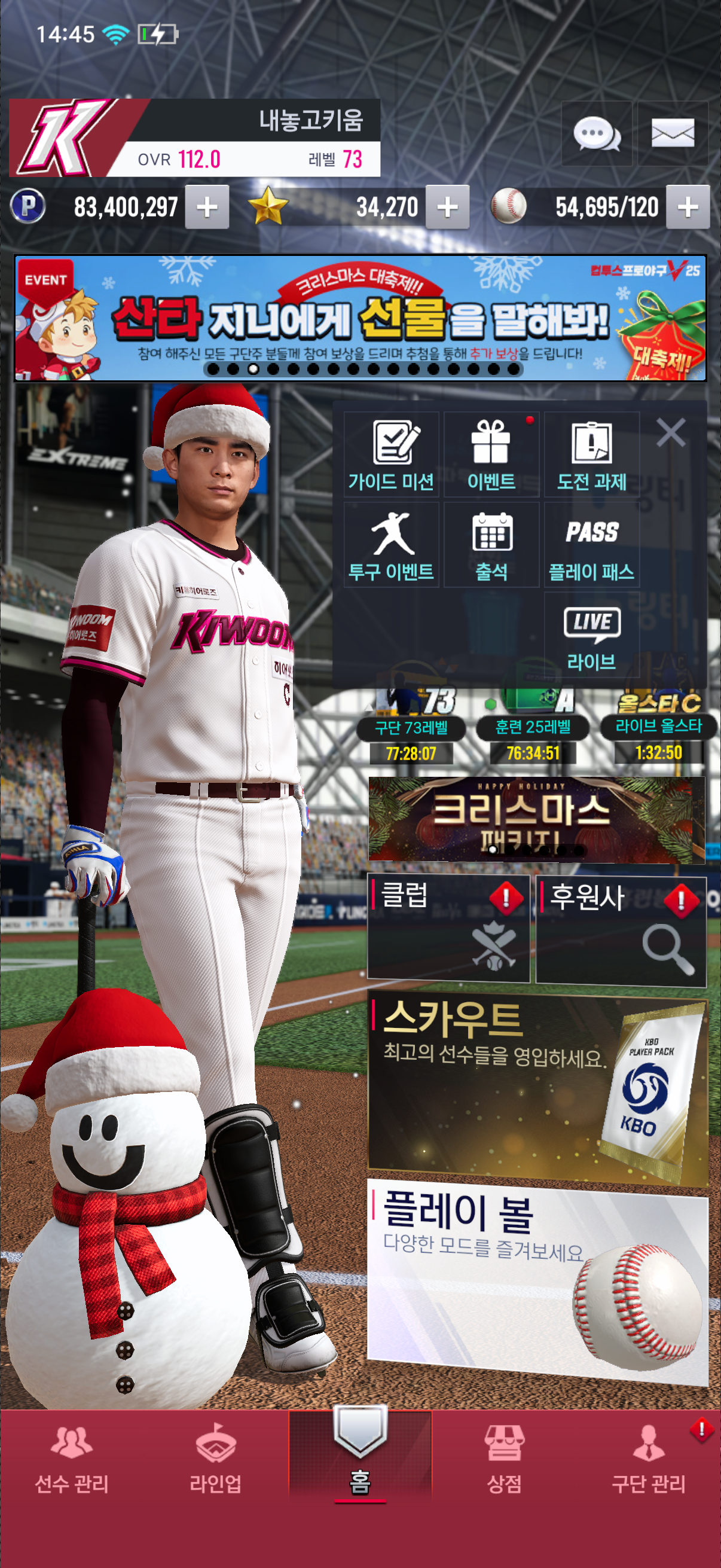
Task: Open the 출석 calendar
Action: [491, 545]
